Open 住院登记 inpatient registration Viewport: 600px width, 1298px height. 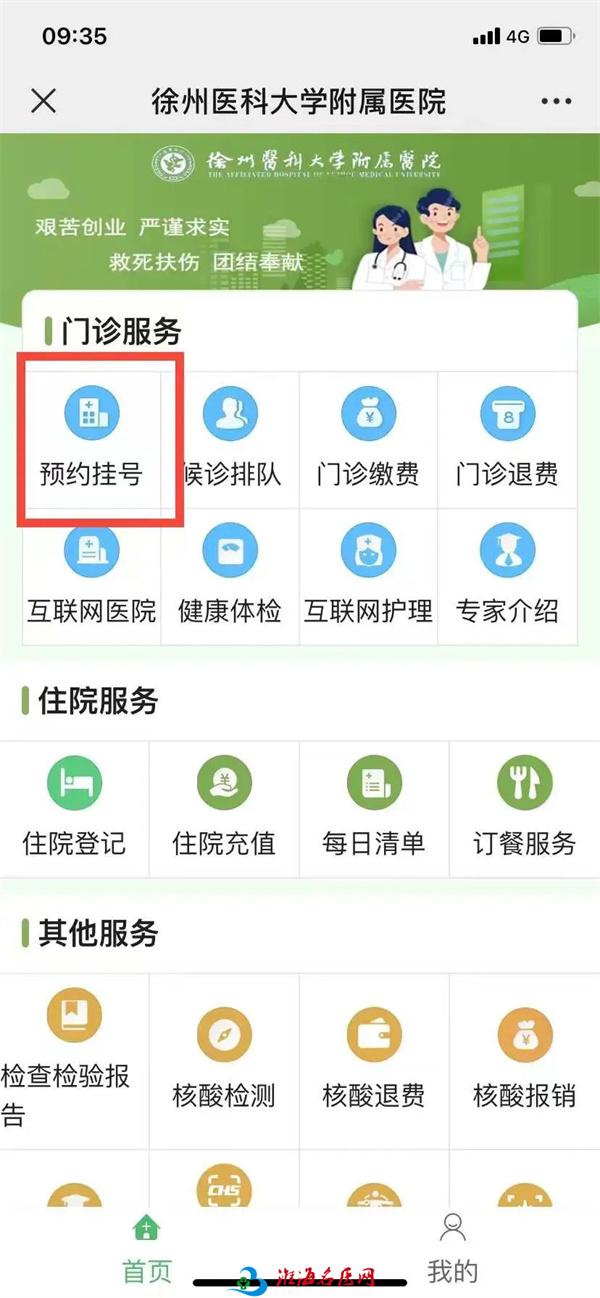(x=74, y=810)
